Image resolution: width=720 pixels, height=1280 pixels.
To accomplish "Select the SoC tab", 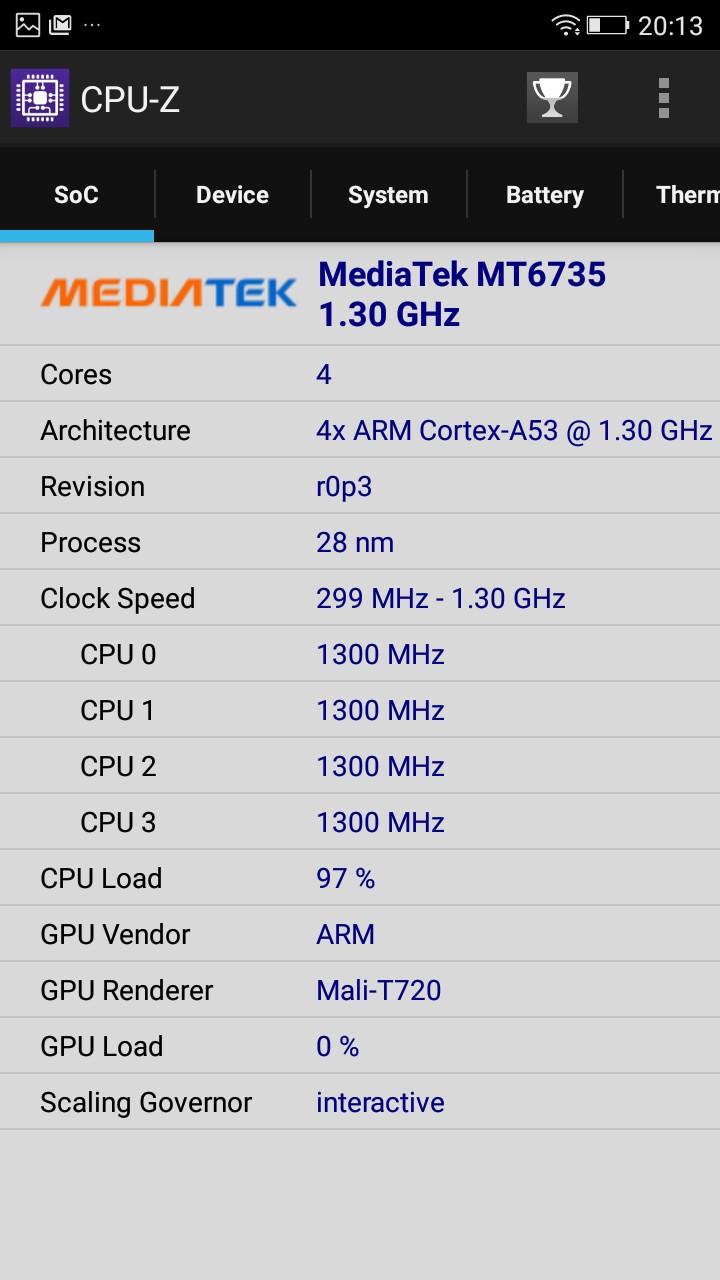I will (x=77, y=195).
